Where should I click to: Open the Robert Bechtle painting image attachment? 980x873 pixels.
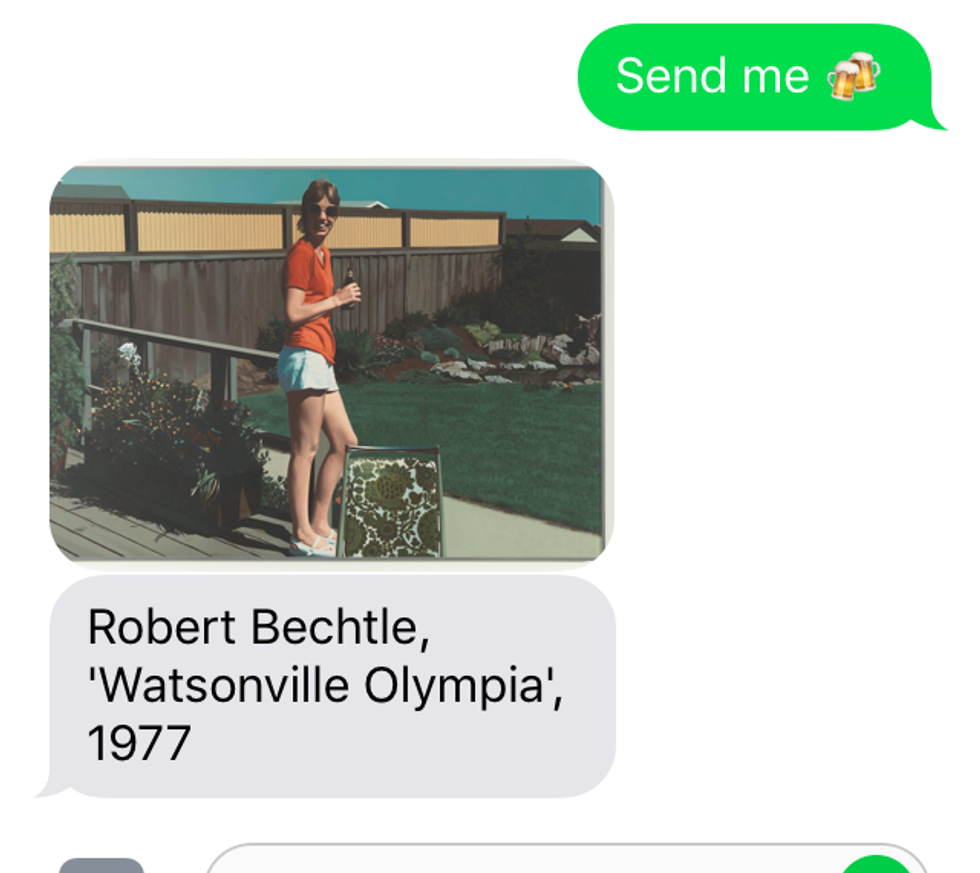(x=330, y=362)
